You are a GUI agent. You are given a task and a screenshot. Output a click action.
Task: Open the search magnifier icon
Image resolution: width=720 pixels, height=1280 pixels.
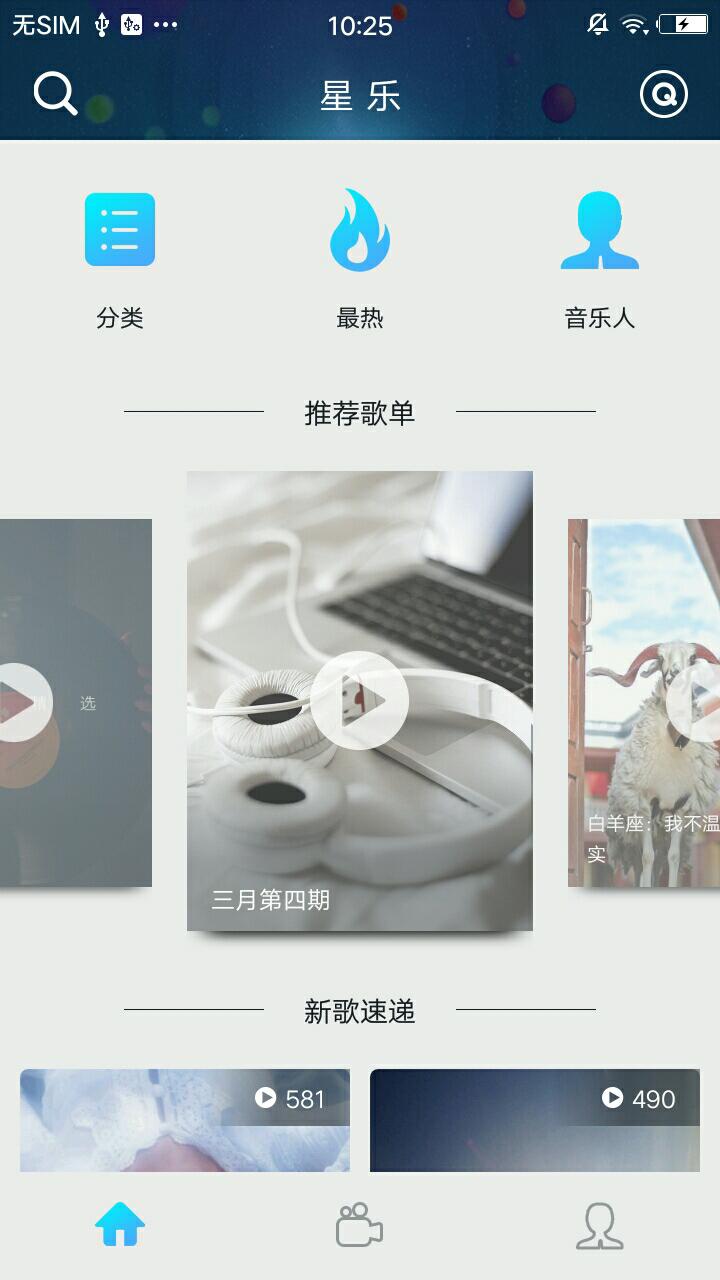coord(55,95)
